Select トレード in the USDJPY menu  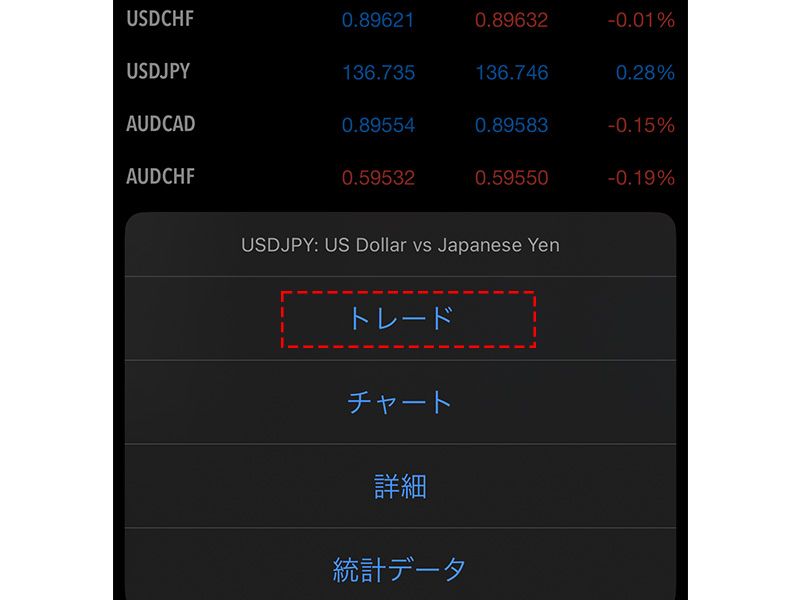point(400,318)
